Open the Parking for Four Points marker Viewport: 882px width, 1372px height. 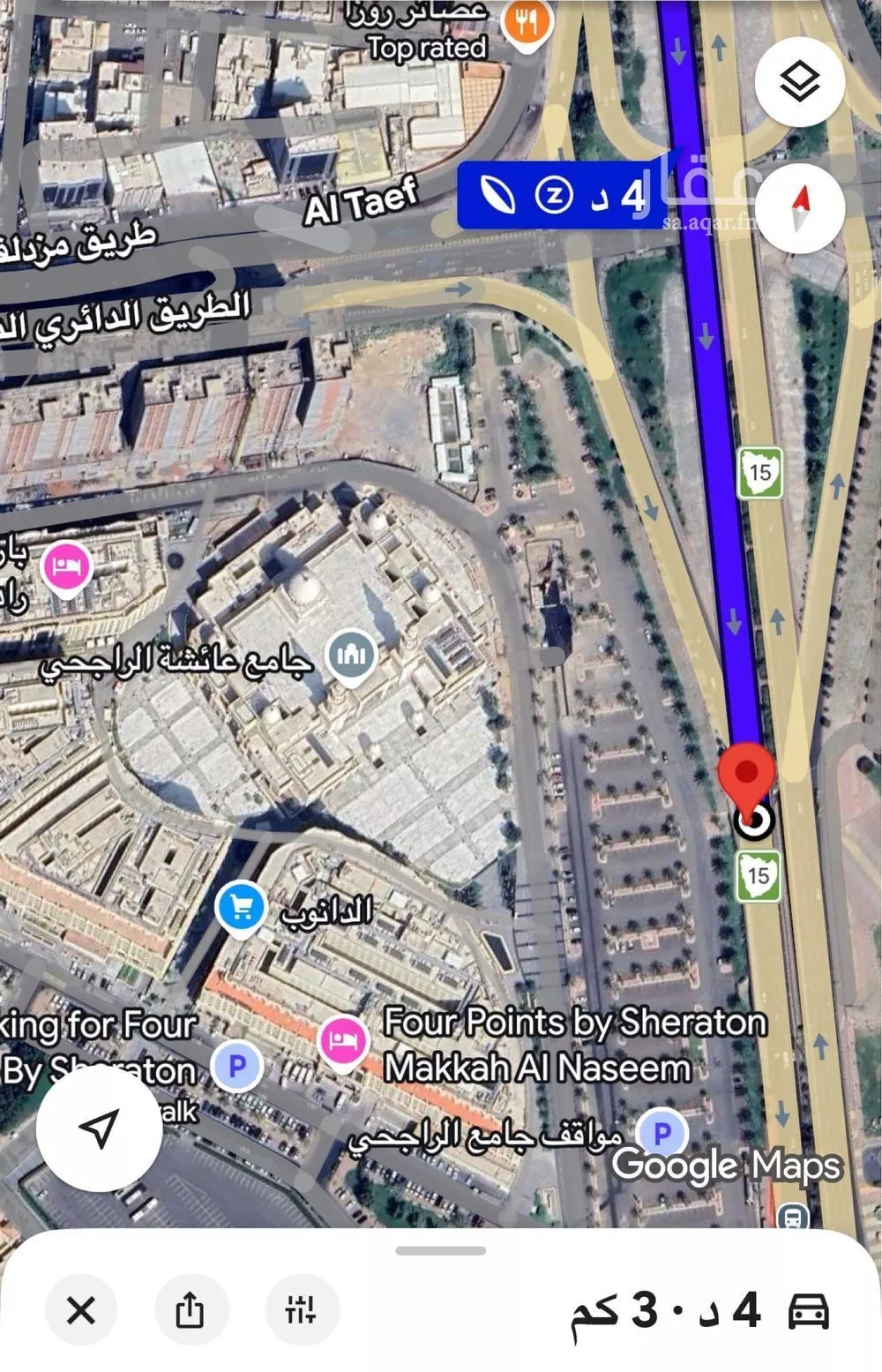pos(236,1067)
